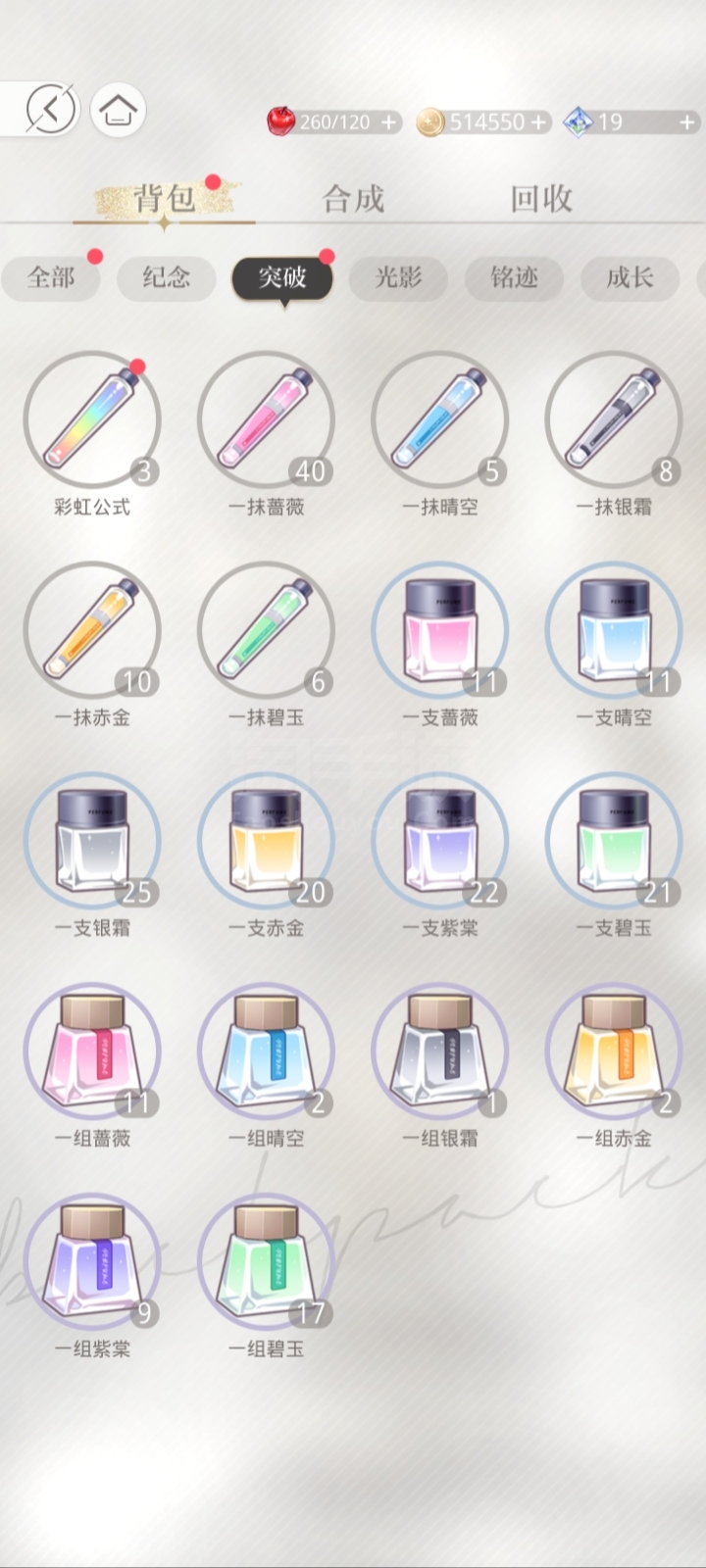
Task: Select the 全部 filter chip
Action: pyautogui.click(x=51, y=277)
